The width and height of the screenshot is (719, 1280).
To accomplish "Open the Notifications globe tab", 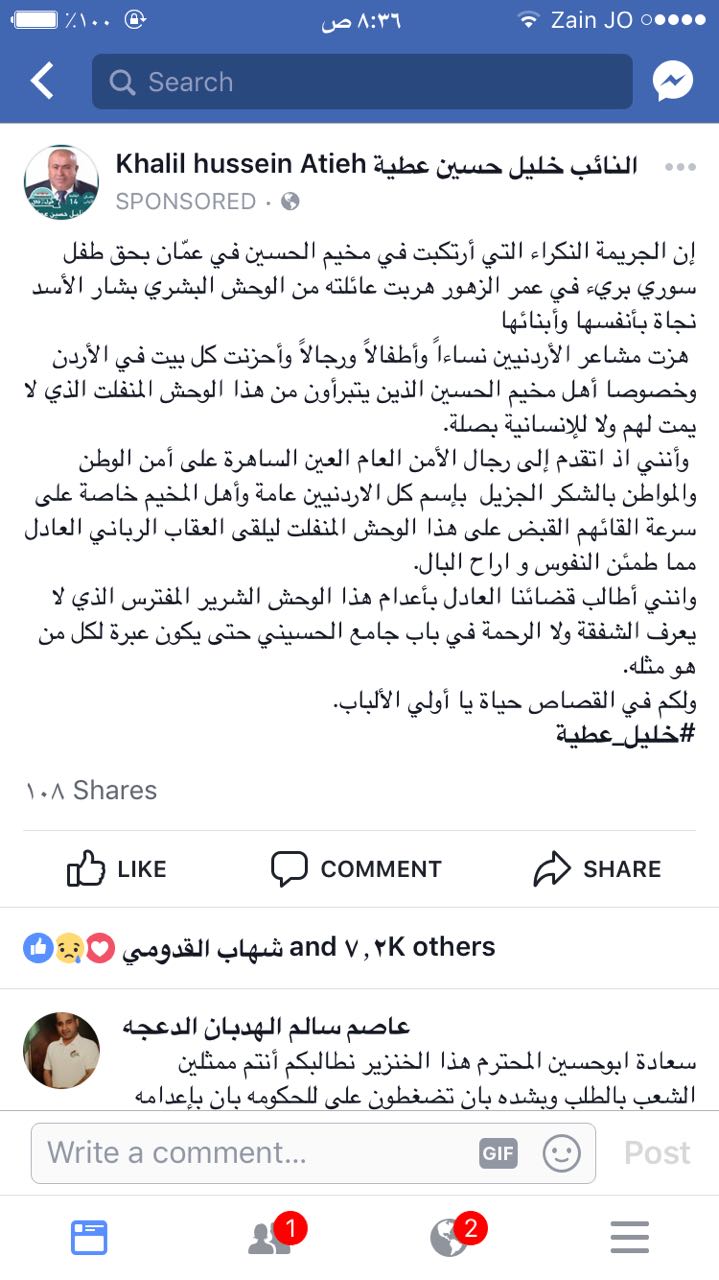I will pos(451,1238).
